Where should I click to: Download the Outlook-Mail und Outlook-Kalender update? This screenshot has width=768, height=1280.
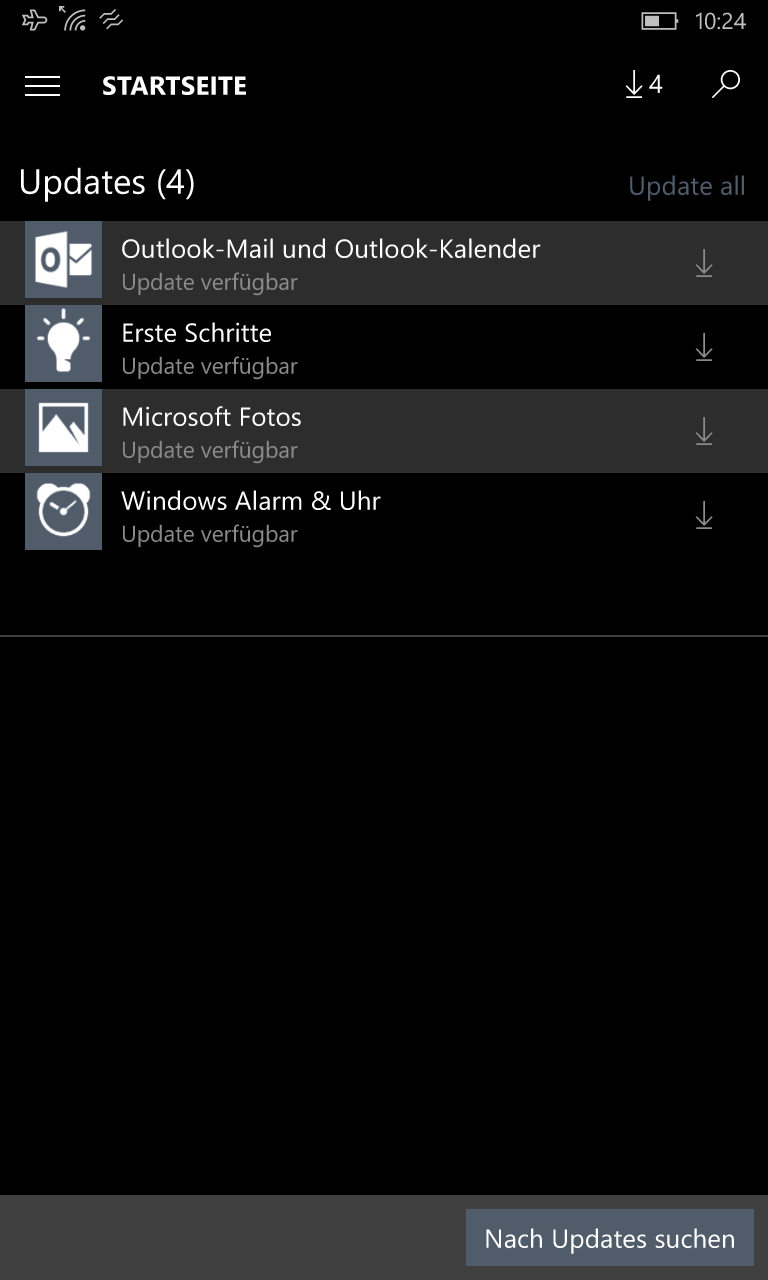704,264
